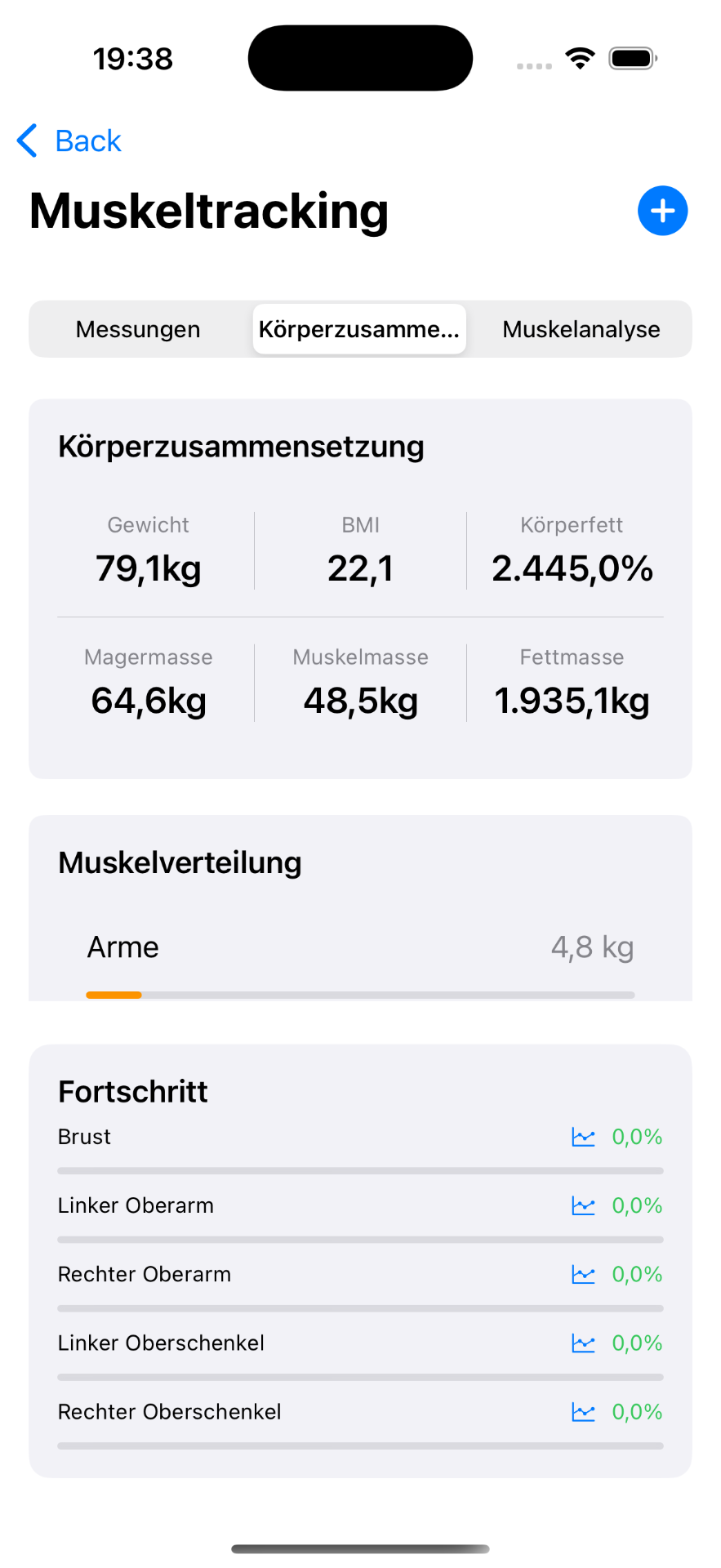
Task: Tap the trend chart for Linker Oberarm
Action: click(582, 1205)
